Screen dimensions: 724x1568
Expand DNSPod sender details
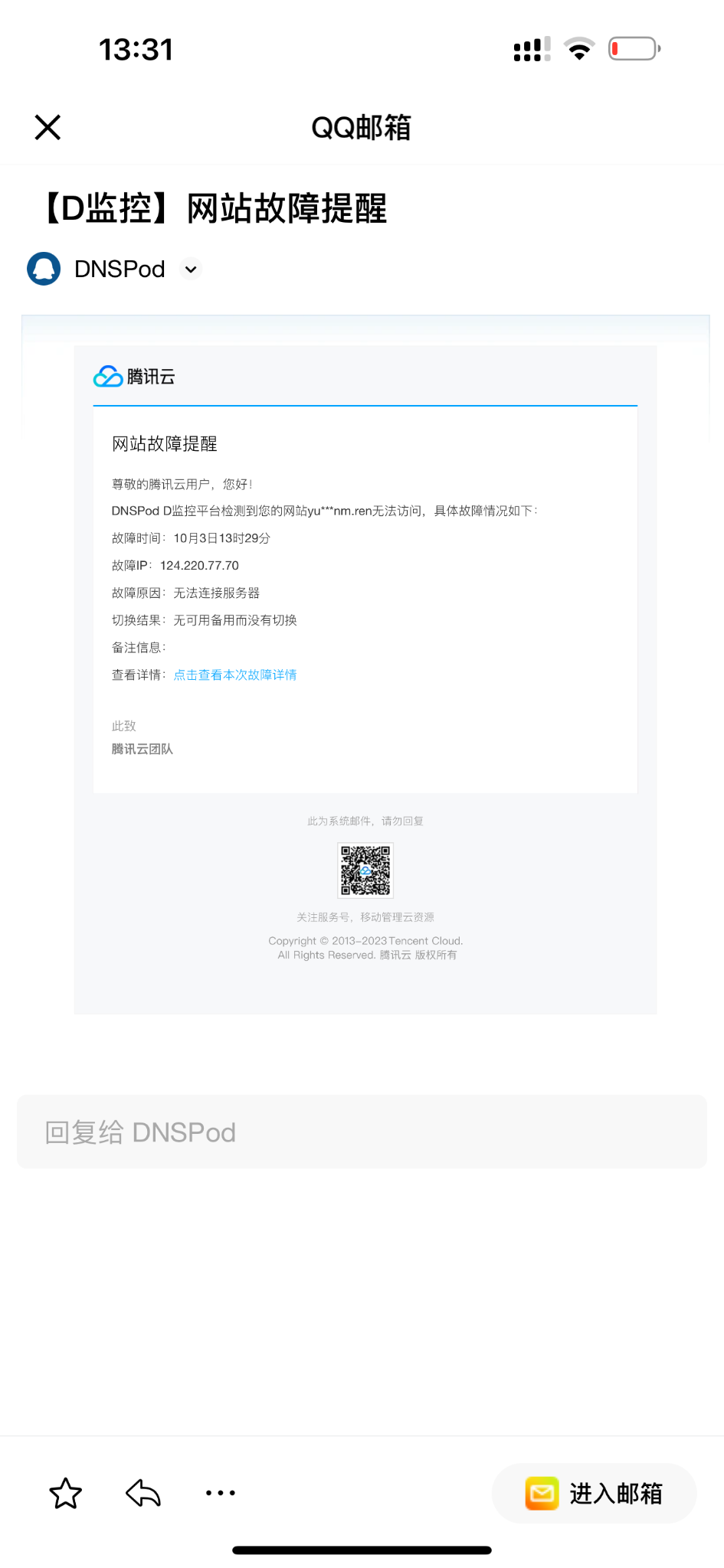click(x=191, y=269)
